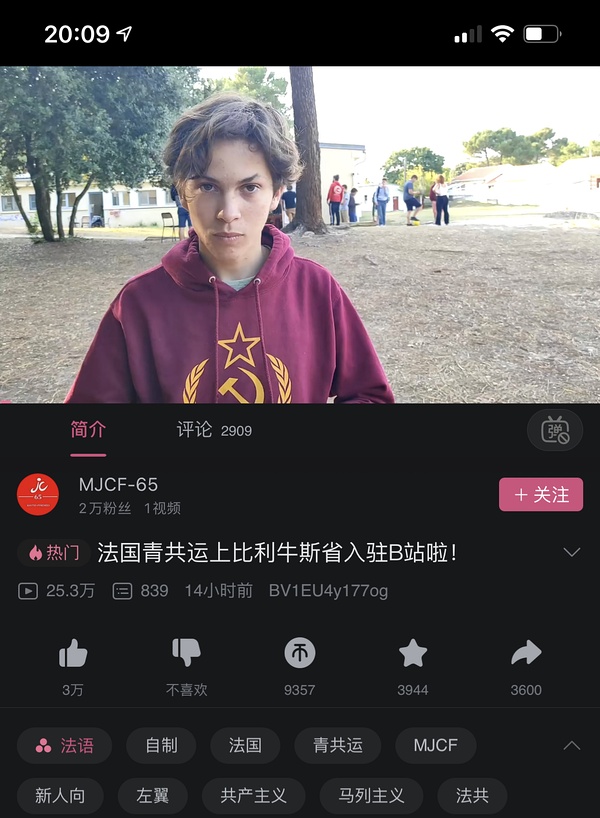The image size is (600, 818).
Task: Open the 共产主义 tag chip
Action: pyautogui.click(x=253, y=796)
